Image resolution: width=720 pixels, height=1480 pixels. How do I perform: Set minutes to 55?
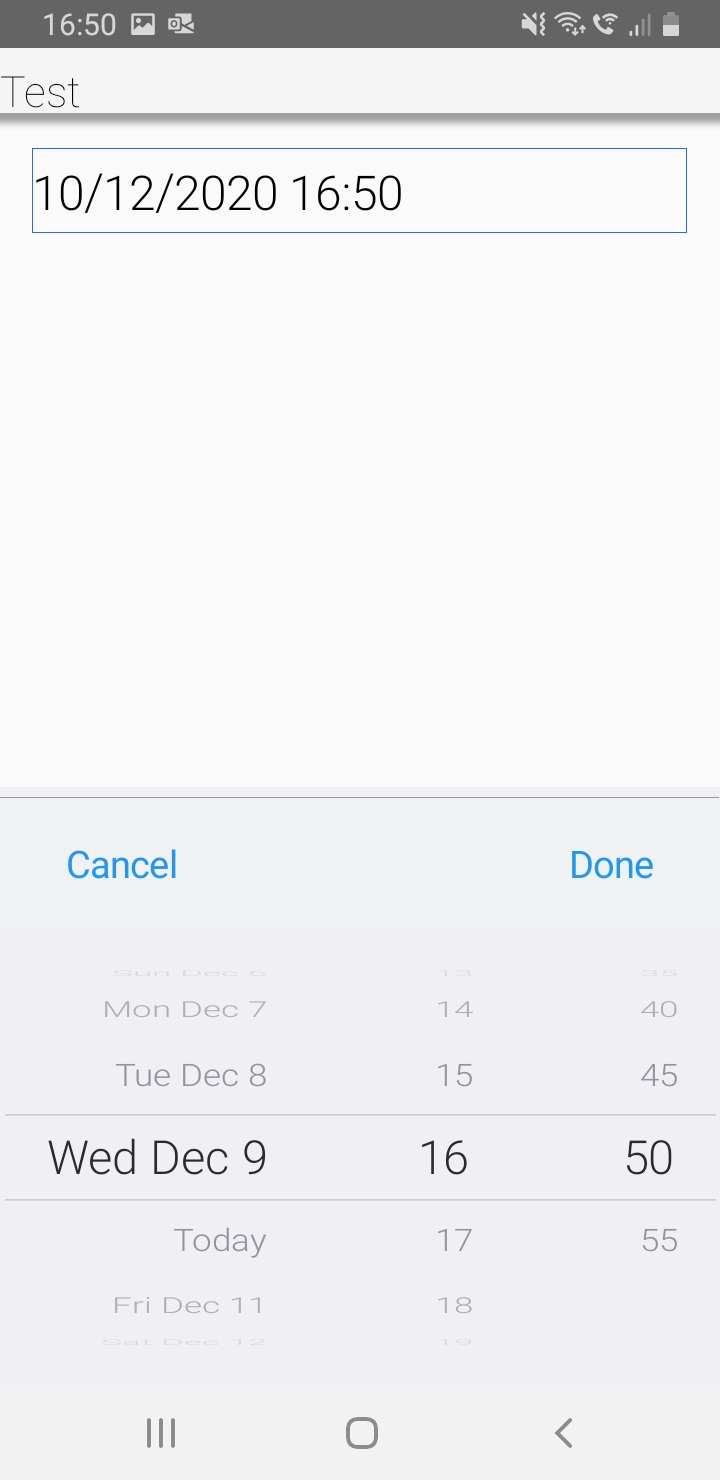tap(659, 1240)
